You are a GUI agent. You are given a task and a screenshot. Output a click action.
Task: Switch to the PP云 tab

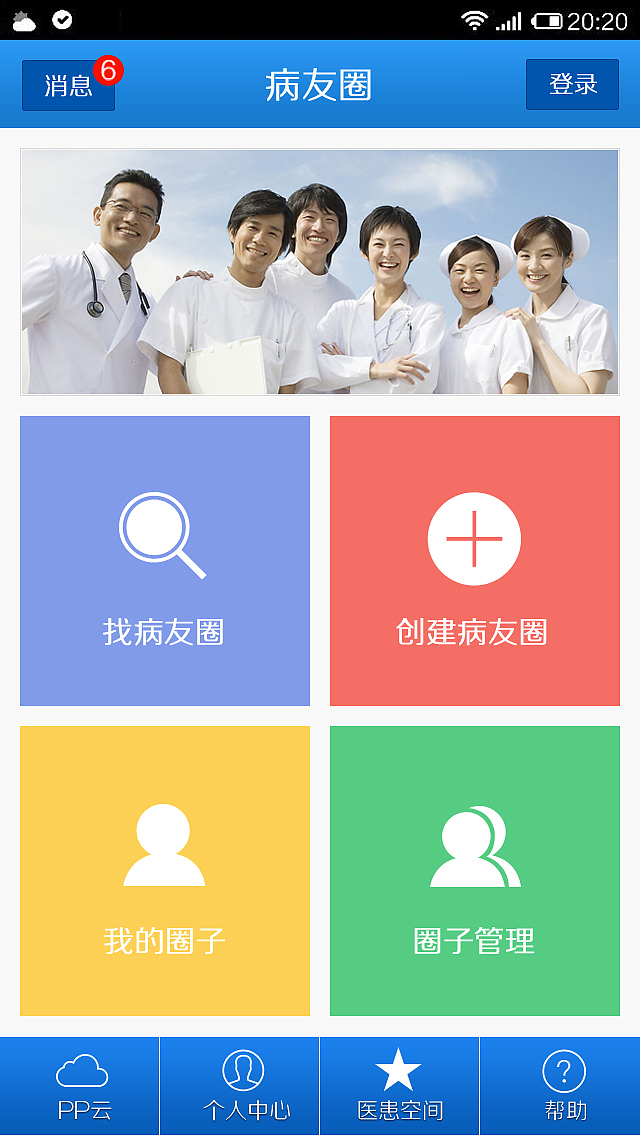pos(80,1086)
